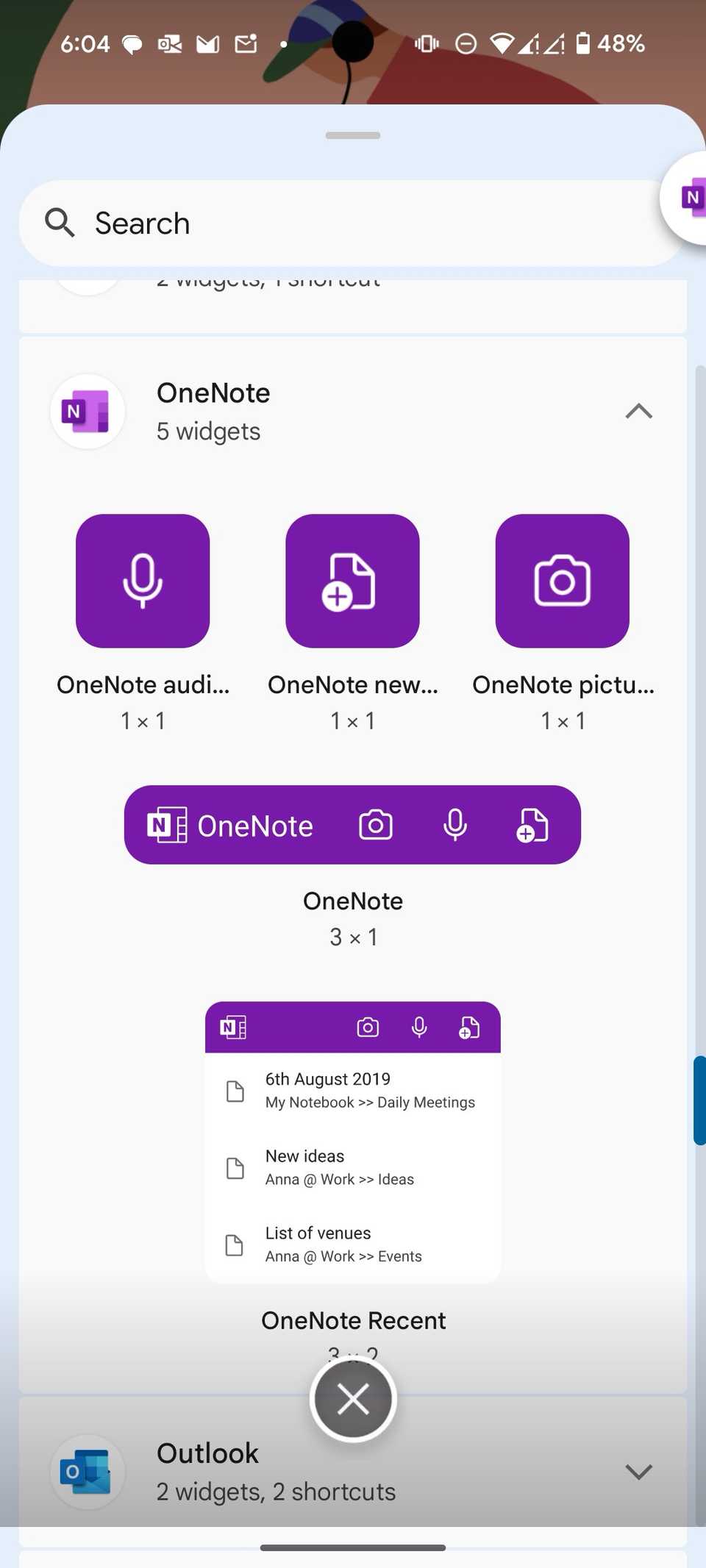Select the OneNote picture note widget
The image size is (706, 1568).
[x=562, y=581]
